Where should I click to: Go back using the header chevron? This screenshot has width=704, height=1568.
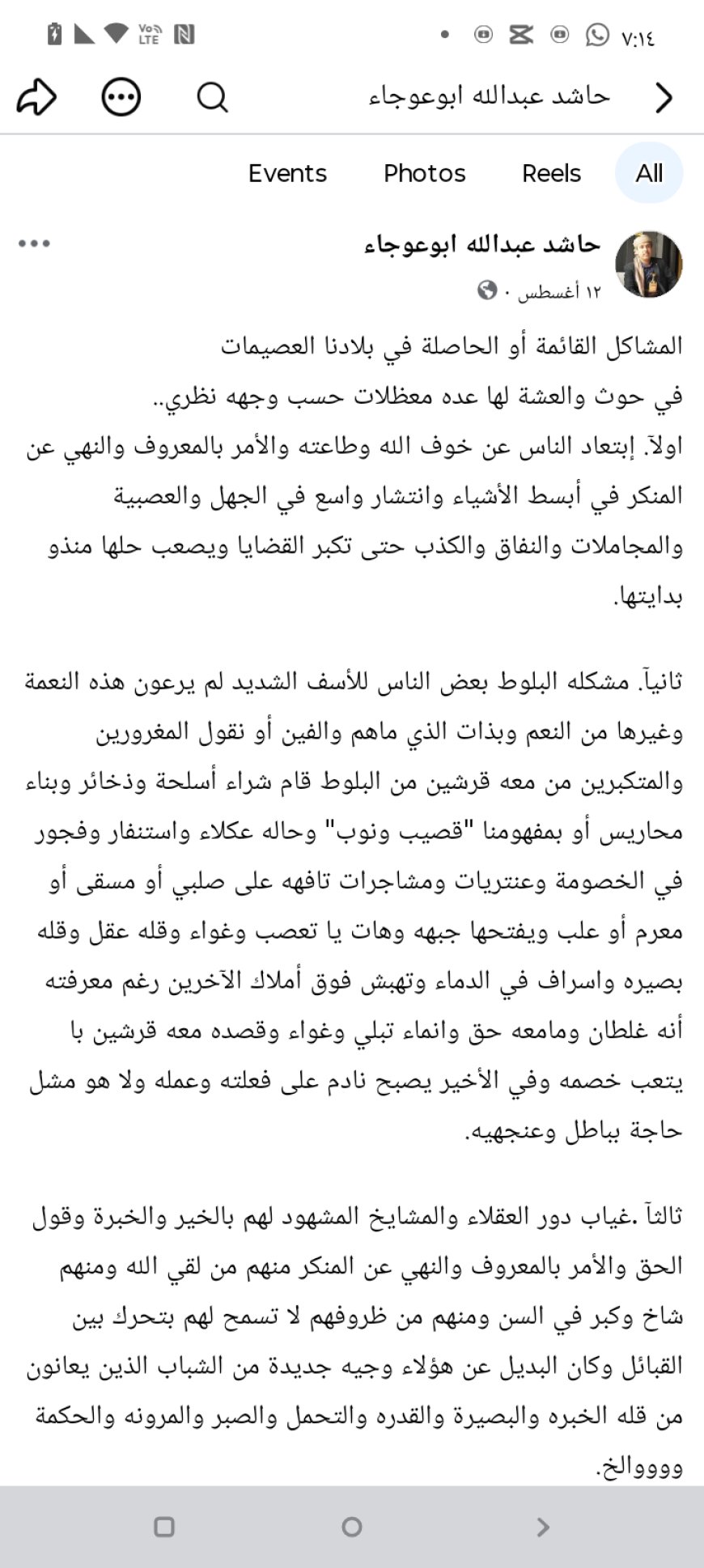click(664, 98)
